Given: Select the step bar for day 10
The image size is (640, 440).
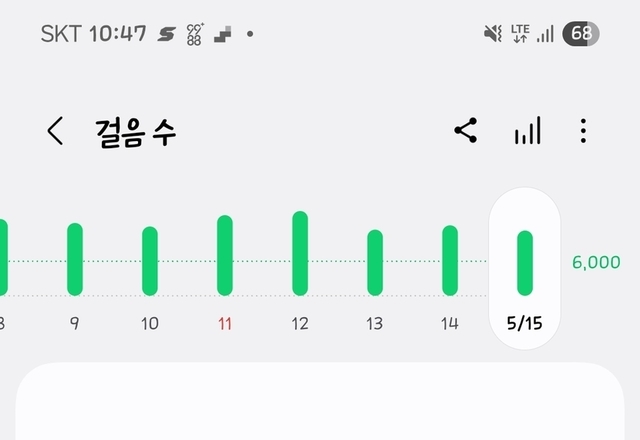Looking at the screenshot, I should 150,261.
